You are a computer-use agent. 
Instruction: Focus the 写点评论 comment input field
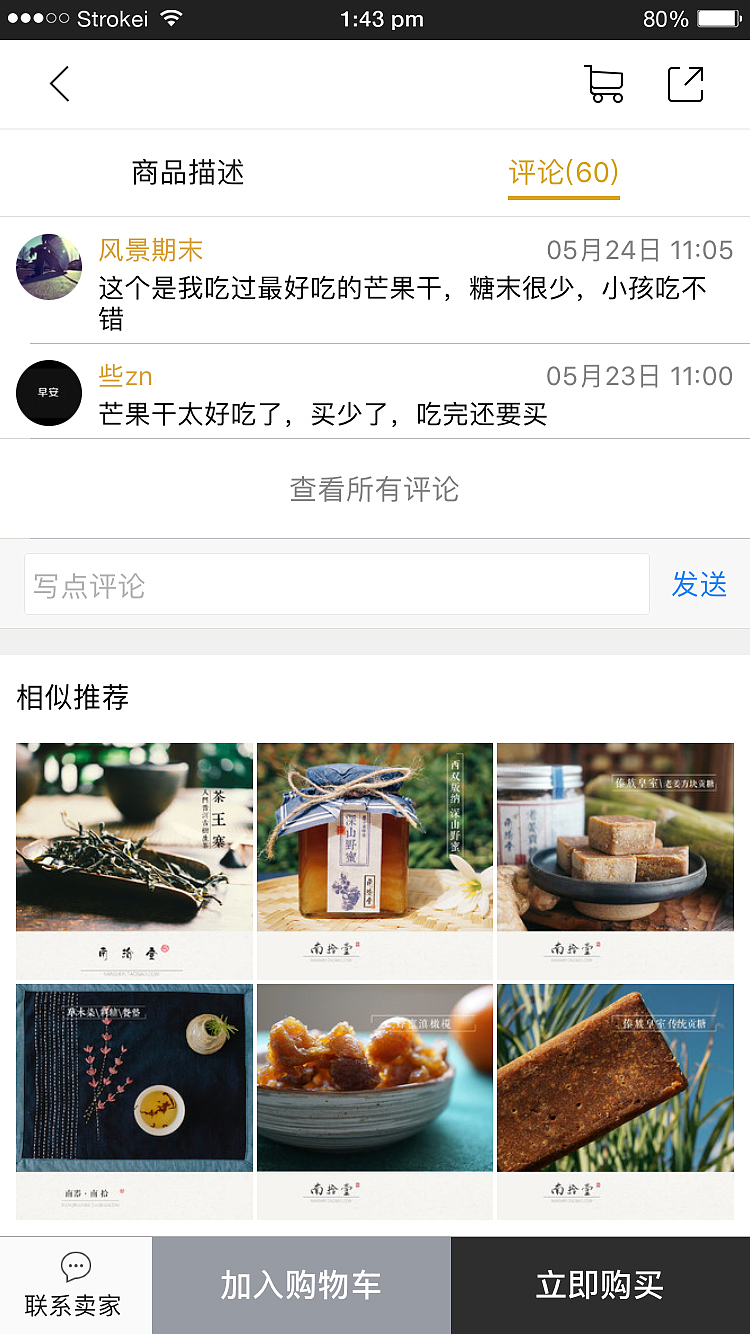pyautogui.click(x=337, y=585)
